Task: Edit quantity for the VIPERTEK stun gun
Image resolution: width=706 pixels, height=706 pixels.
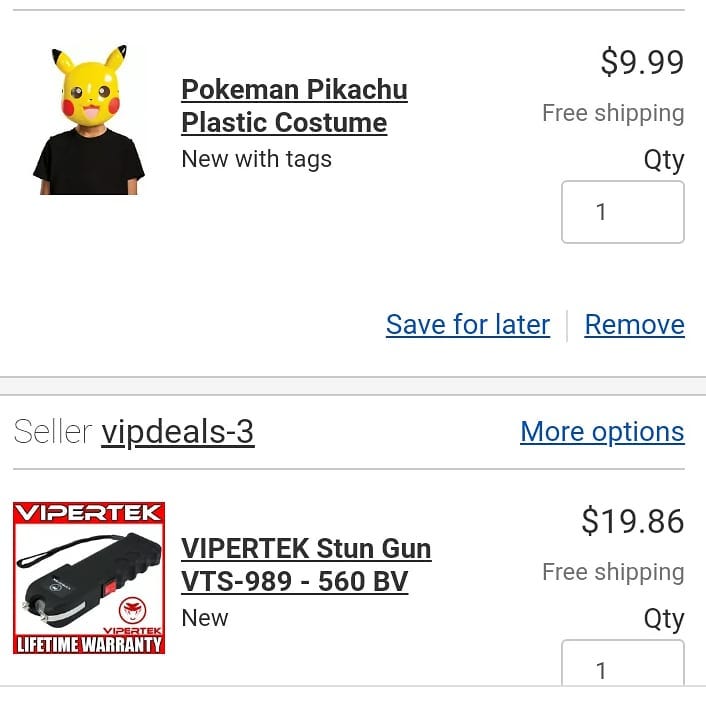Action: coord(622,666)
